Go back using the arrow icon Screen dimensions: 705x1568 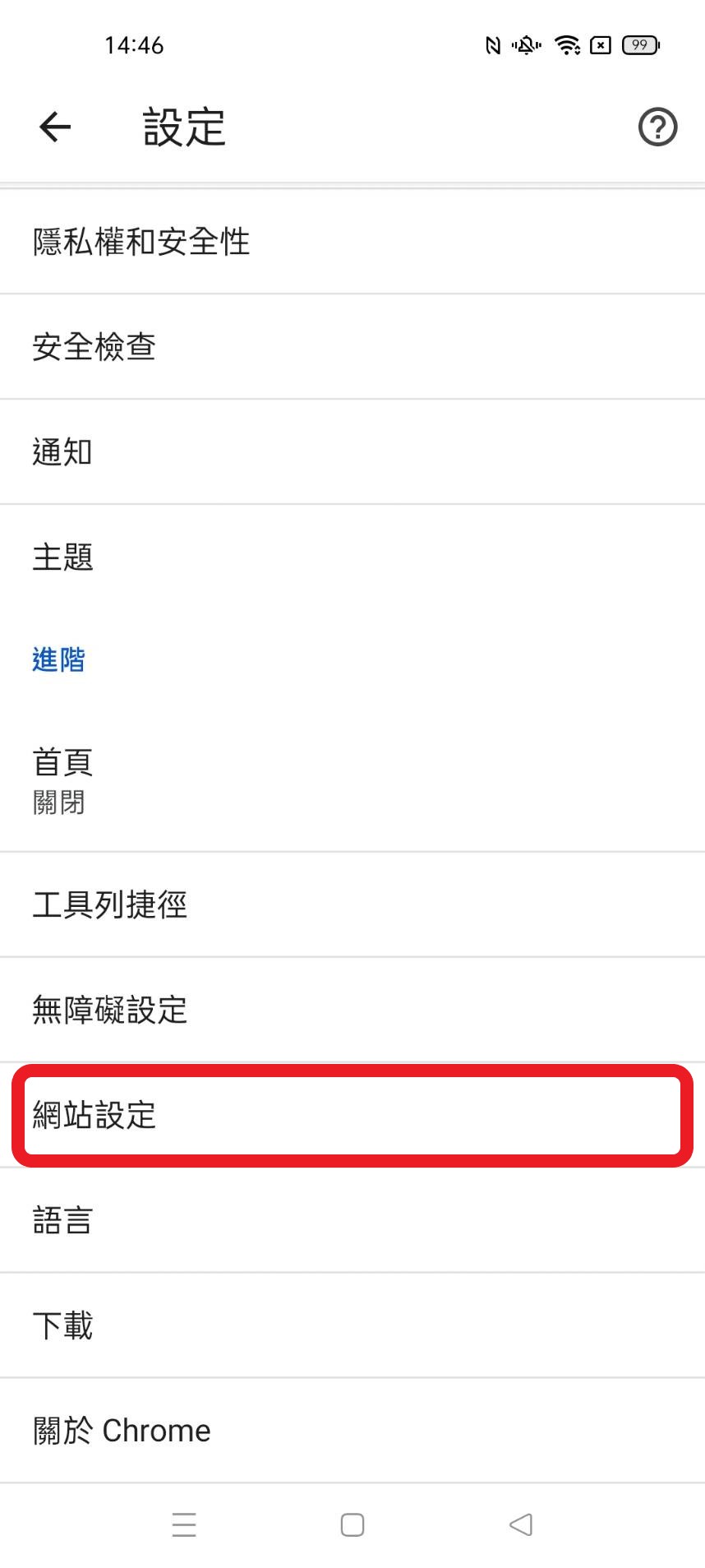[55, 127]
